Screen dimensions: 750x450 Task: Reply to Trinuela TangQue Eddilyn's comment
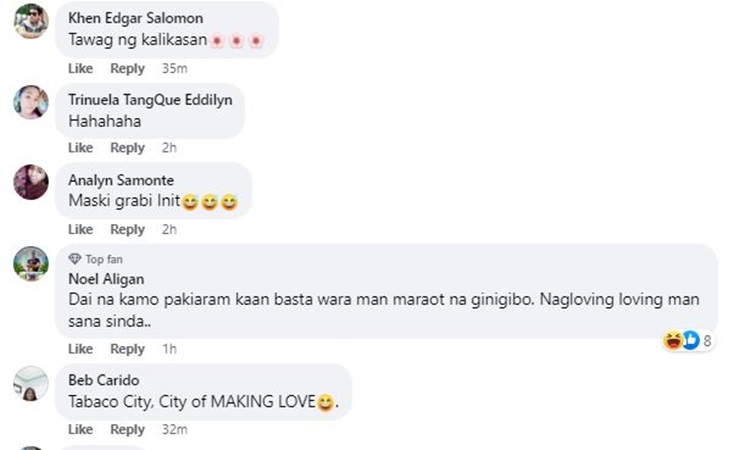pyautogui.click(x=127, y=148)
